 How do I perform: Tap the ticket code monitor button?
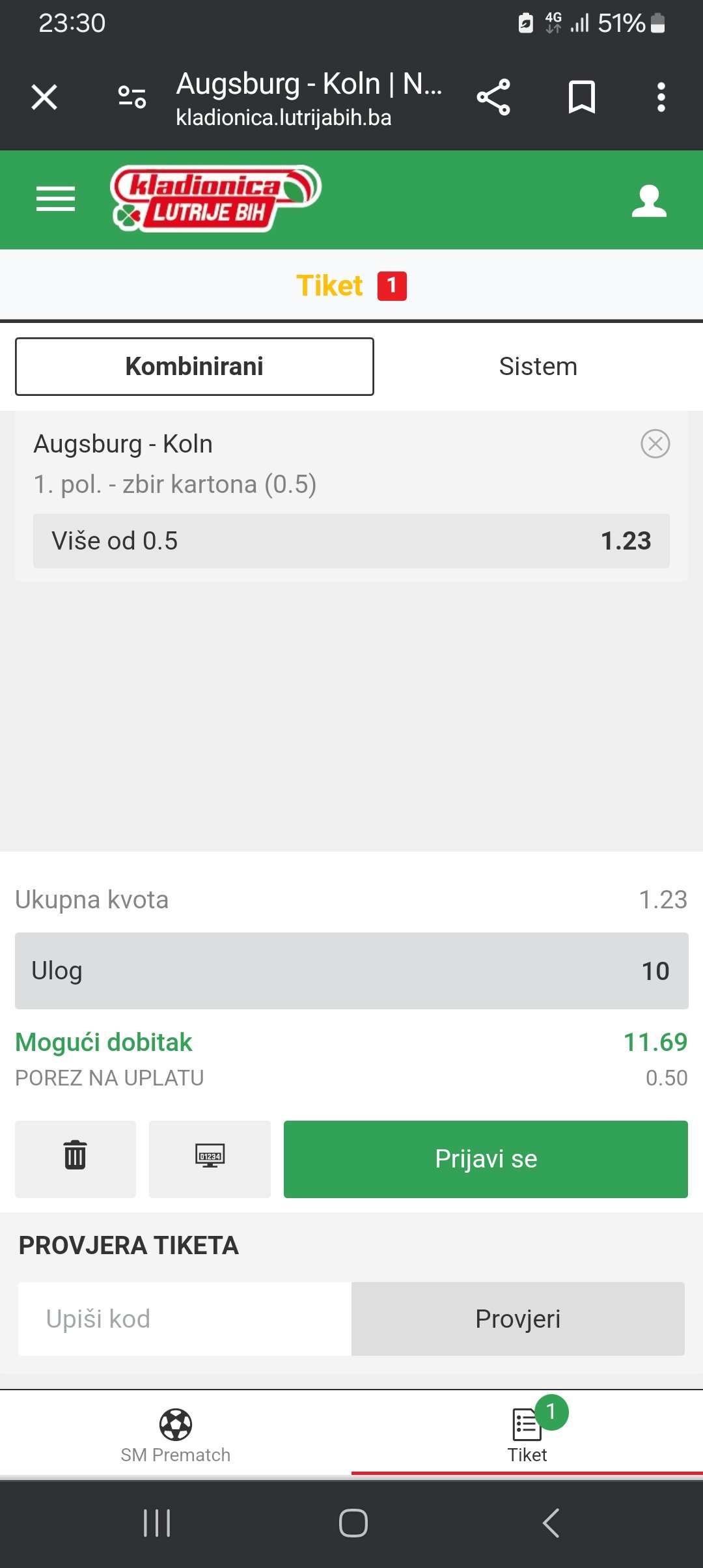click(x=210, y=1159)
